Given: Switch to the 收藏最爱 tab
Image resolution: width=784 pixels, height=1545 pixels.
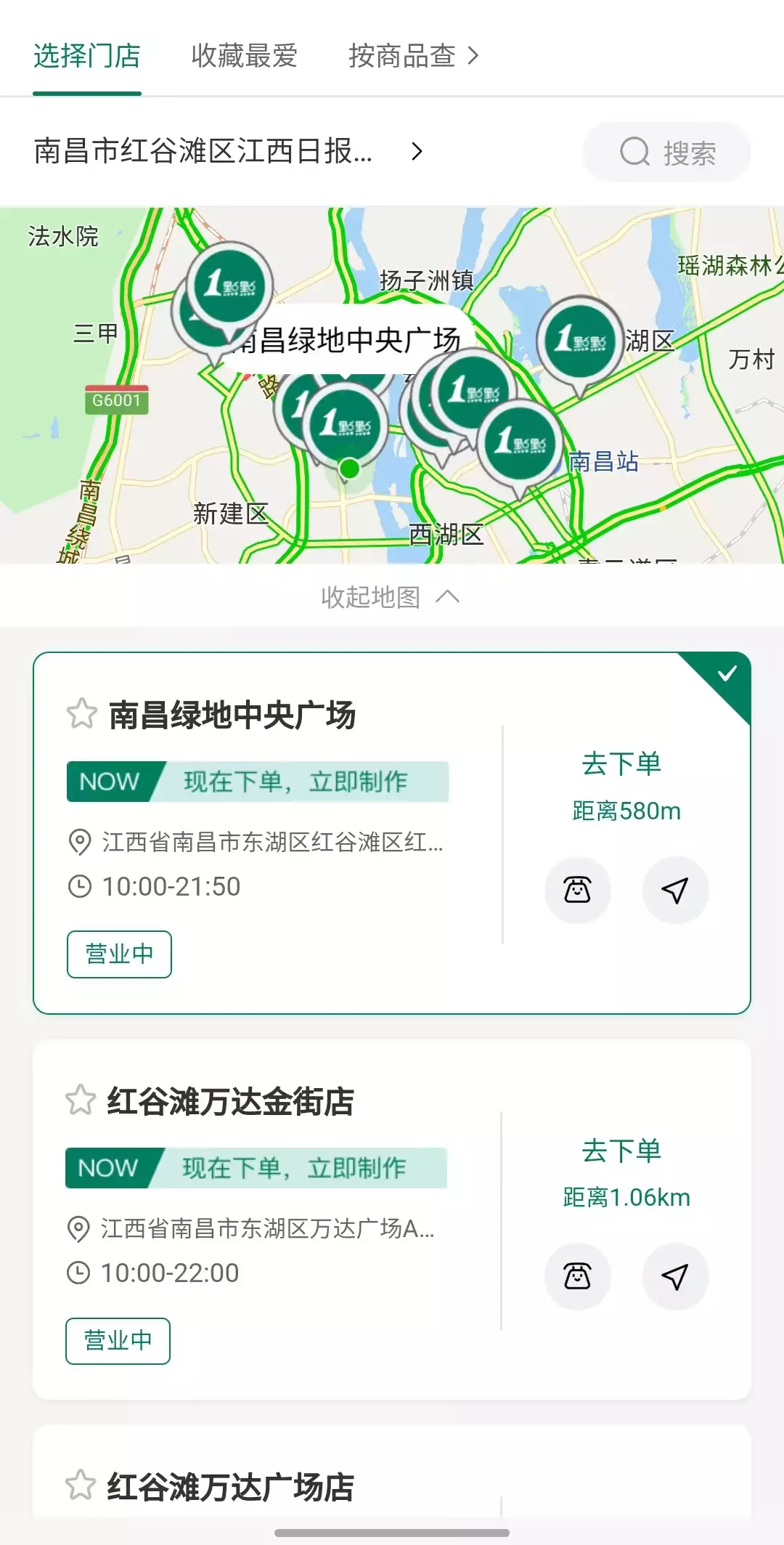Looking at the screenshot, I should (x=244, y=56).
